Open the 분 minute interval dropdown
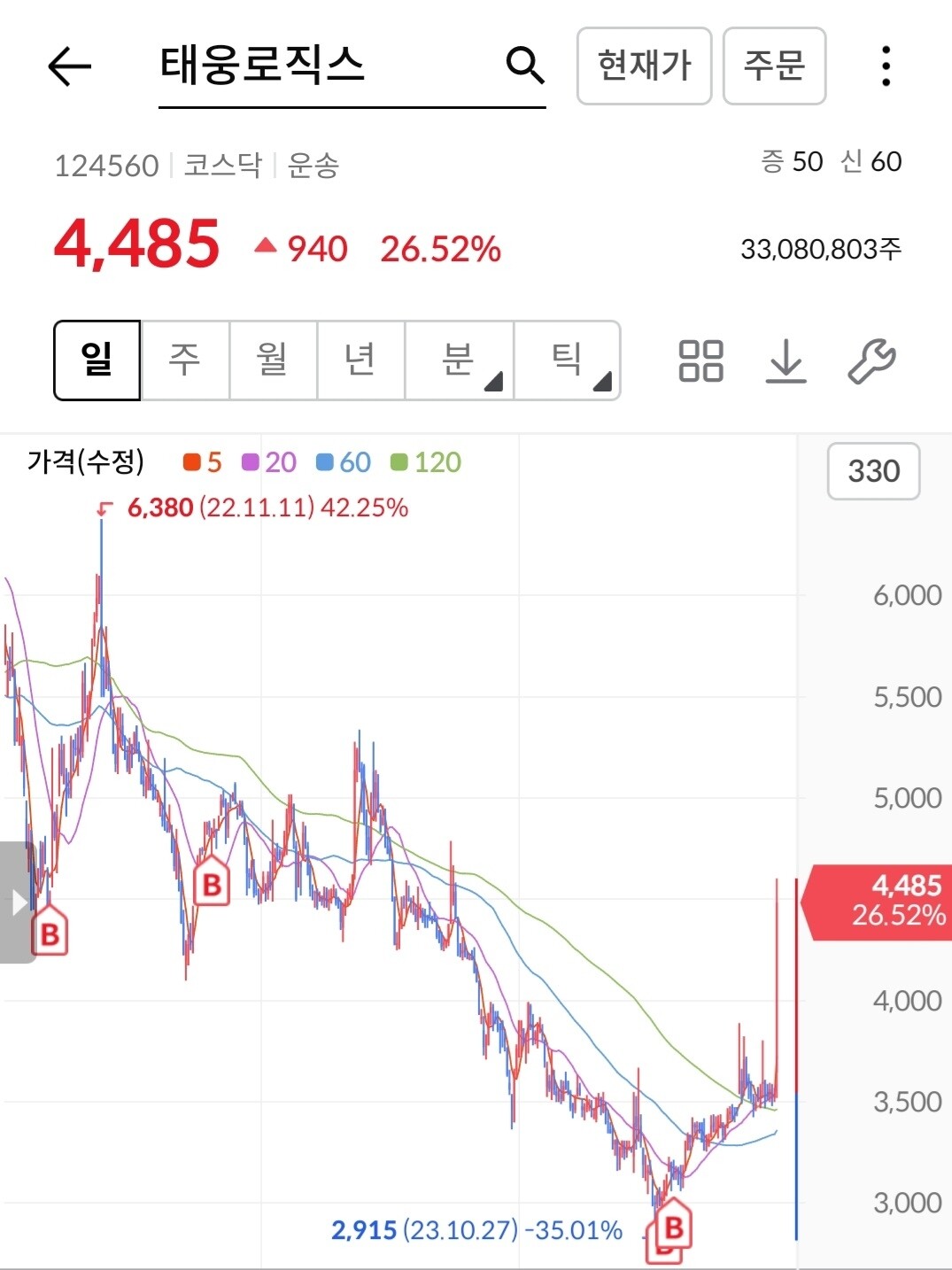The image size is (952, 1270). click(458, 360)
